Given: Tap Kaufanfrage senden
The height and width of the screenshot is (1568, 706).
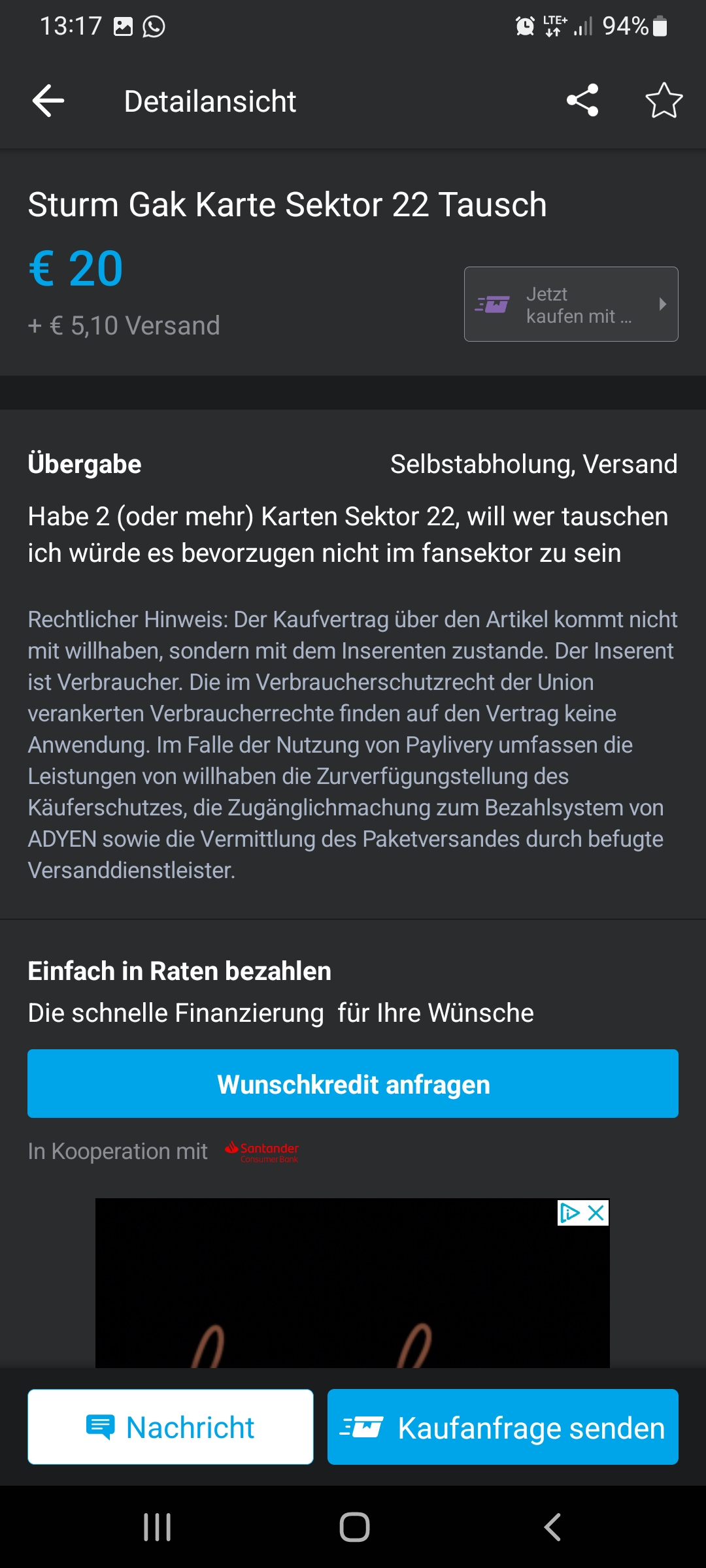Looking at the screenshot, I should 503,1427.
